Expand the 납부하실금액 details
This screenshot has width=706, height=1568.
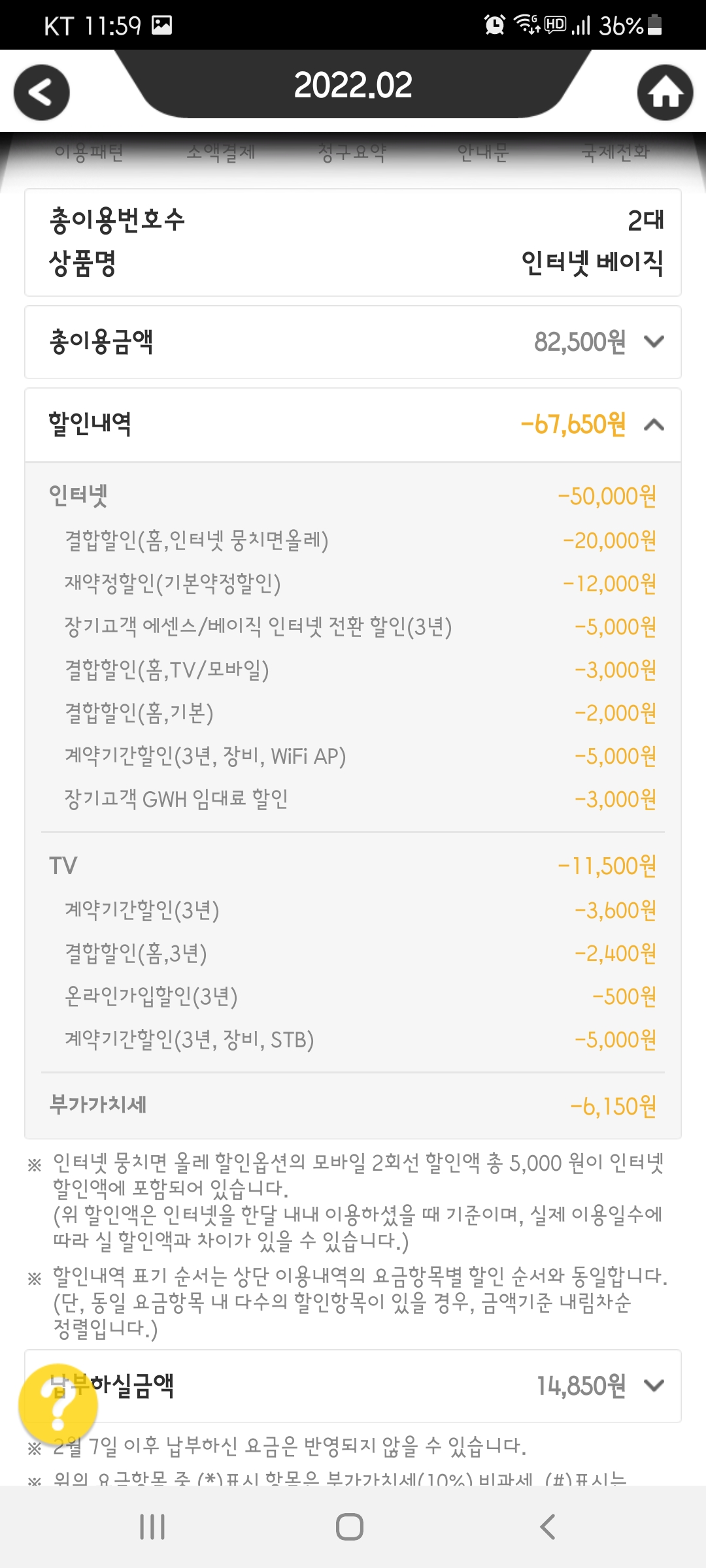(654, 1385)
